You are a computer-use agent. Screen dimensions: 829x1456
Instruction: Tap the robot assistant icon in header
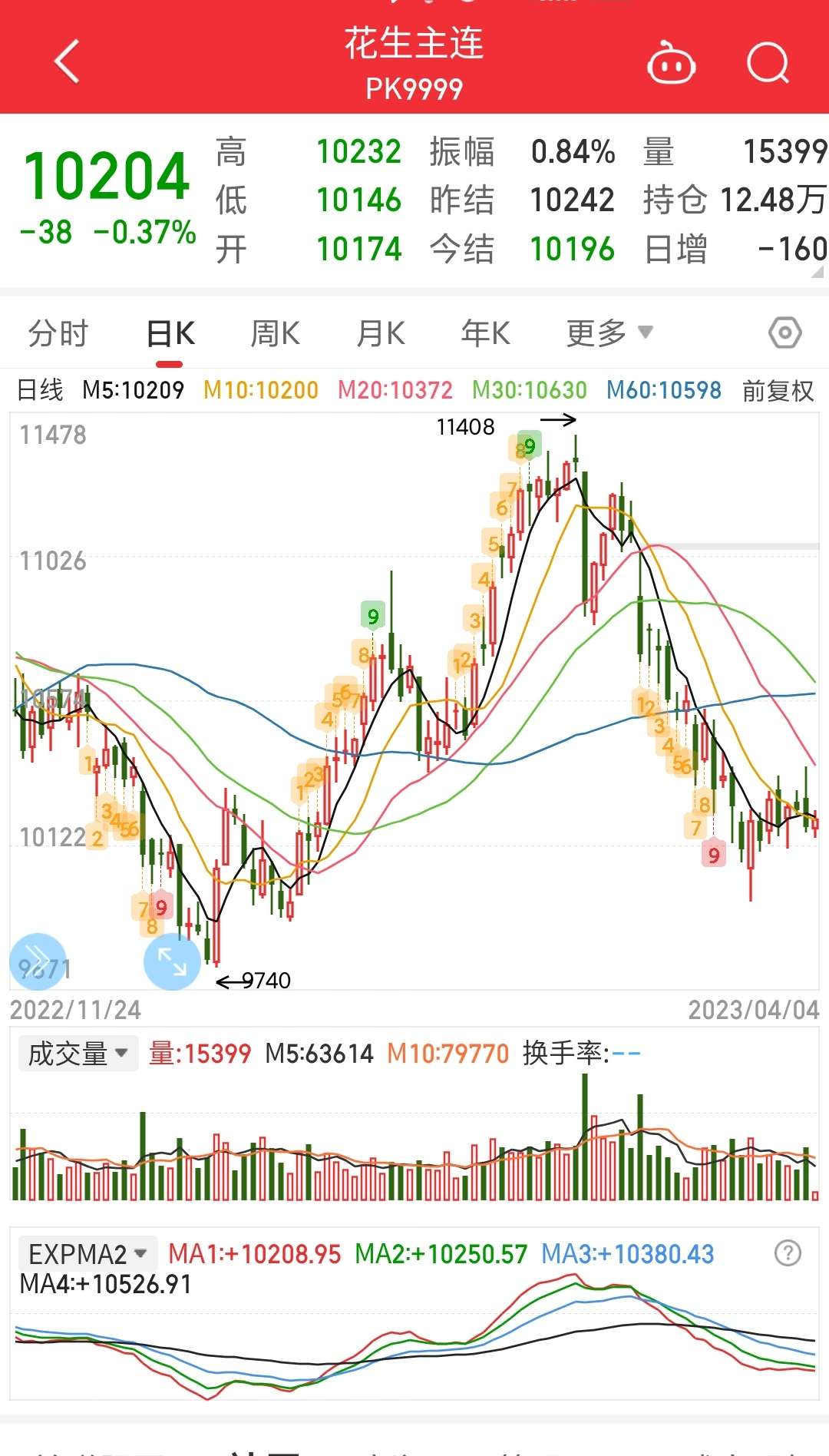[670, 63]
